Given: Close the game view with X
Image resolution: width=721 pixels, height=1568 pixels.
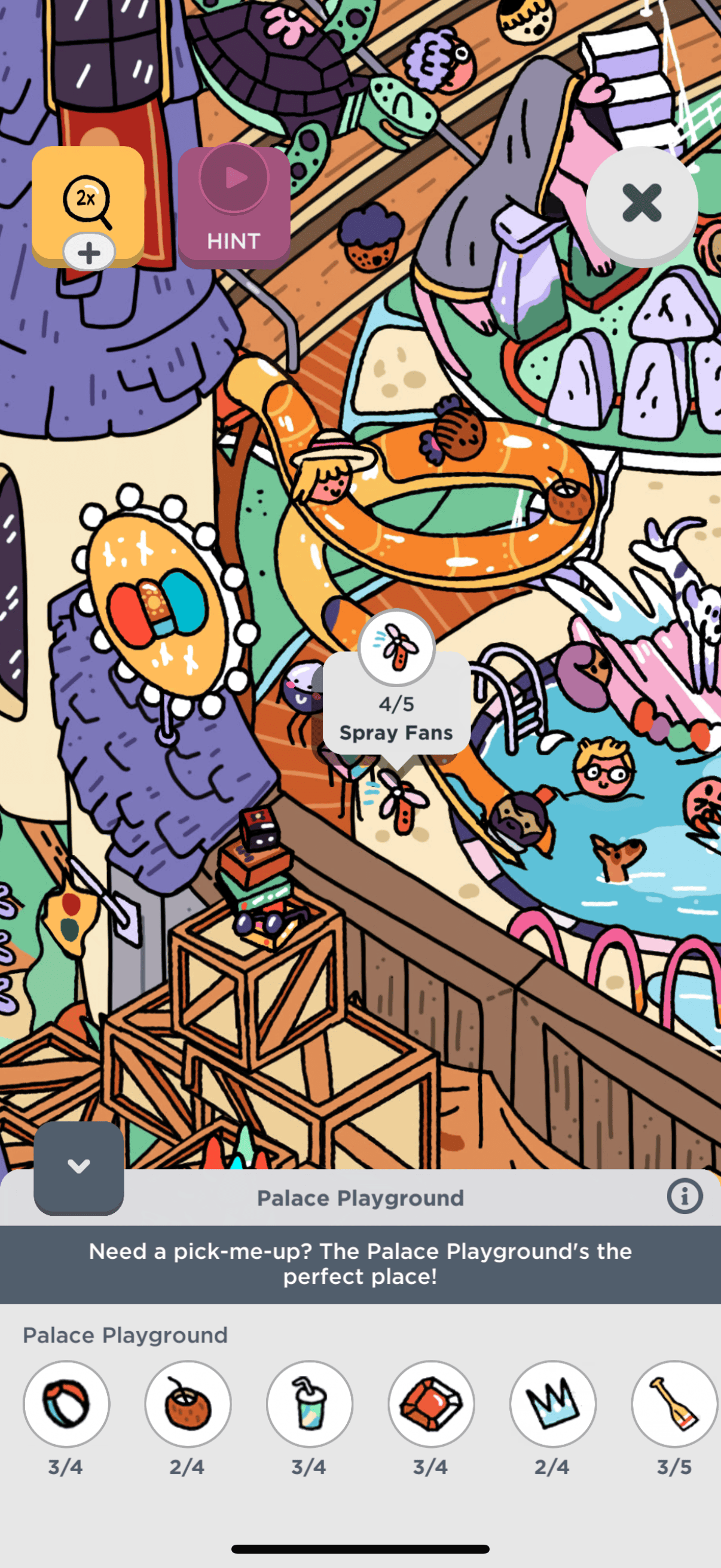Looking at the screenshot, I should 641,203.
